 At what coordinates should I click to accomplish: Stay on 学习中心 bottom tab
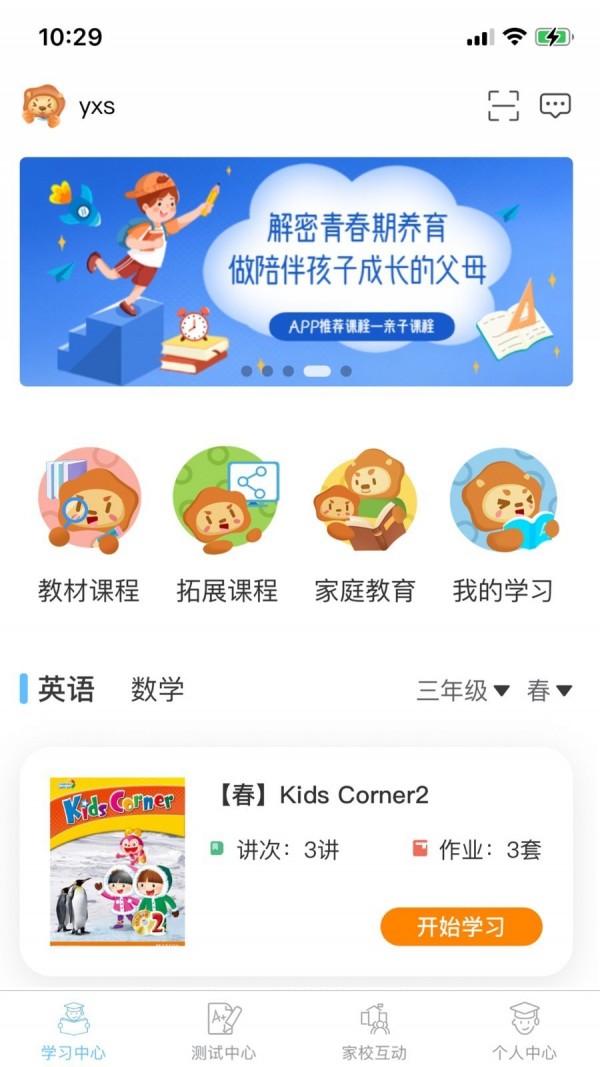pos(73,1031)
